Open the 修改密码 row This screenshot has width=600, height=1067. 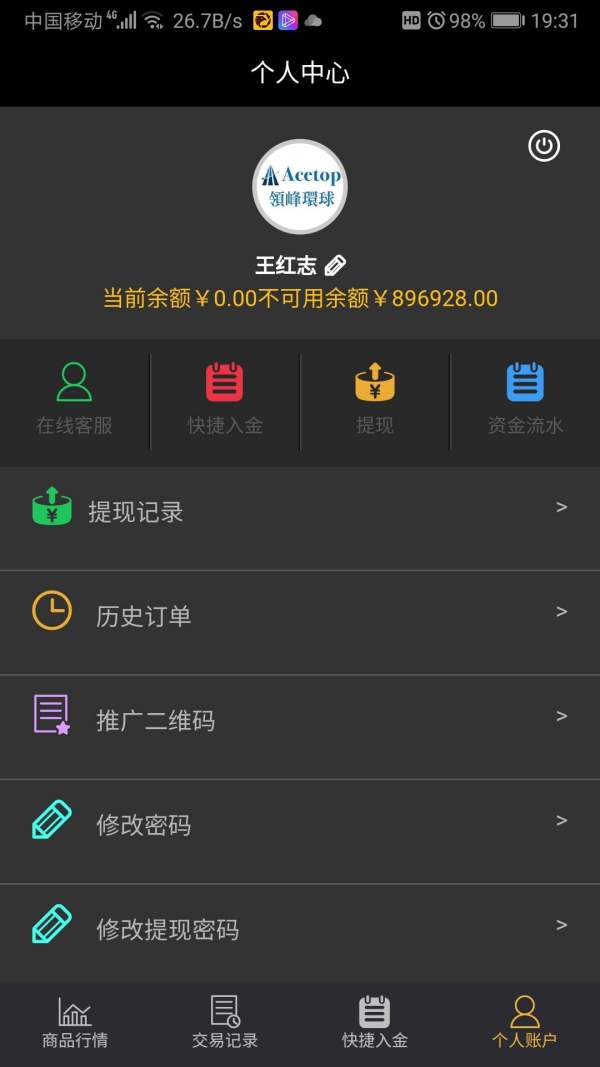(x=300, y=832)
